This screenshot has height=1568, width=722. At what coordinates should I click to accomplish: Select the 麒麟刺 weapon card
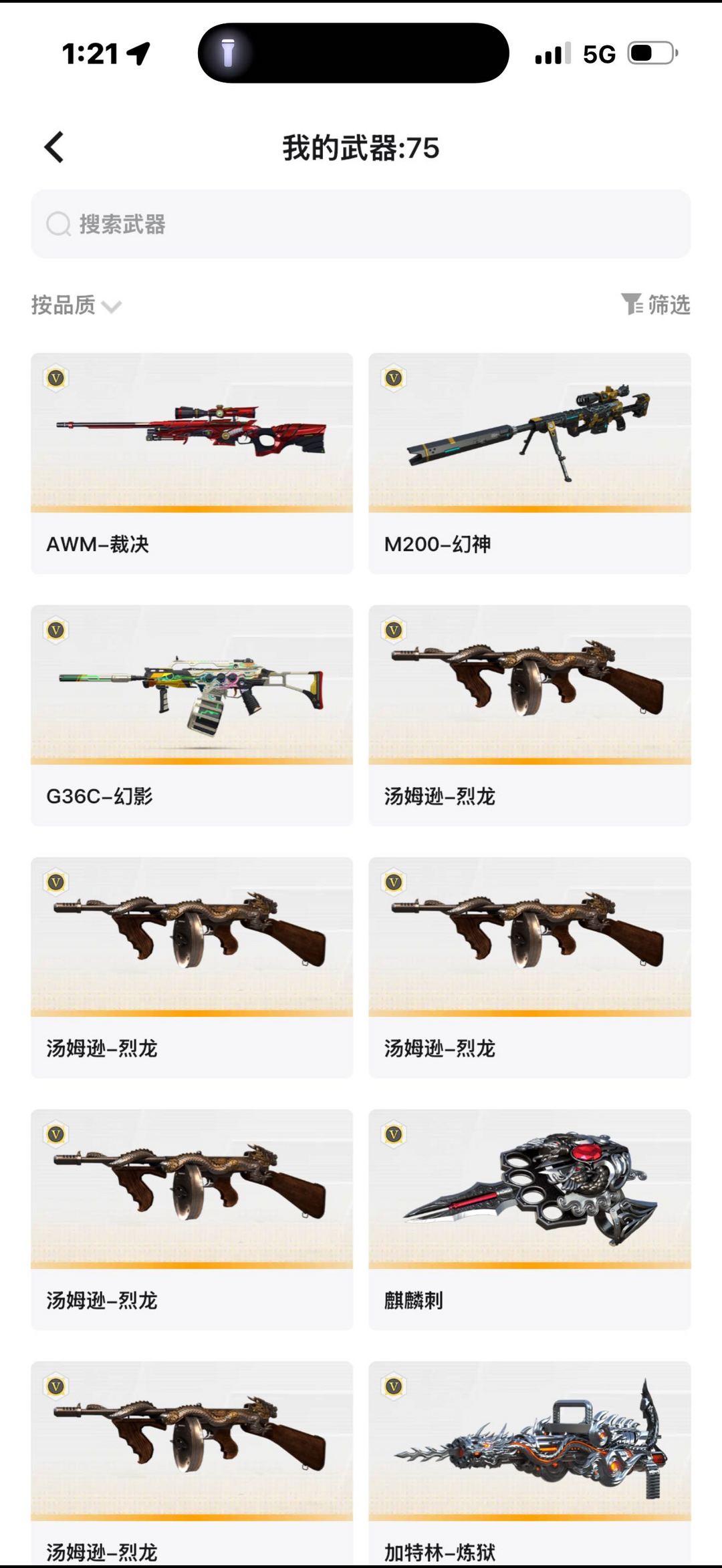(x=529, y=1219)
